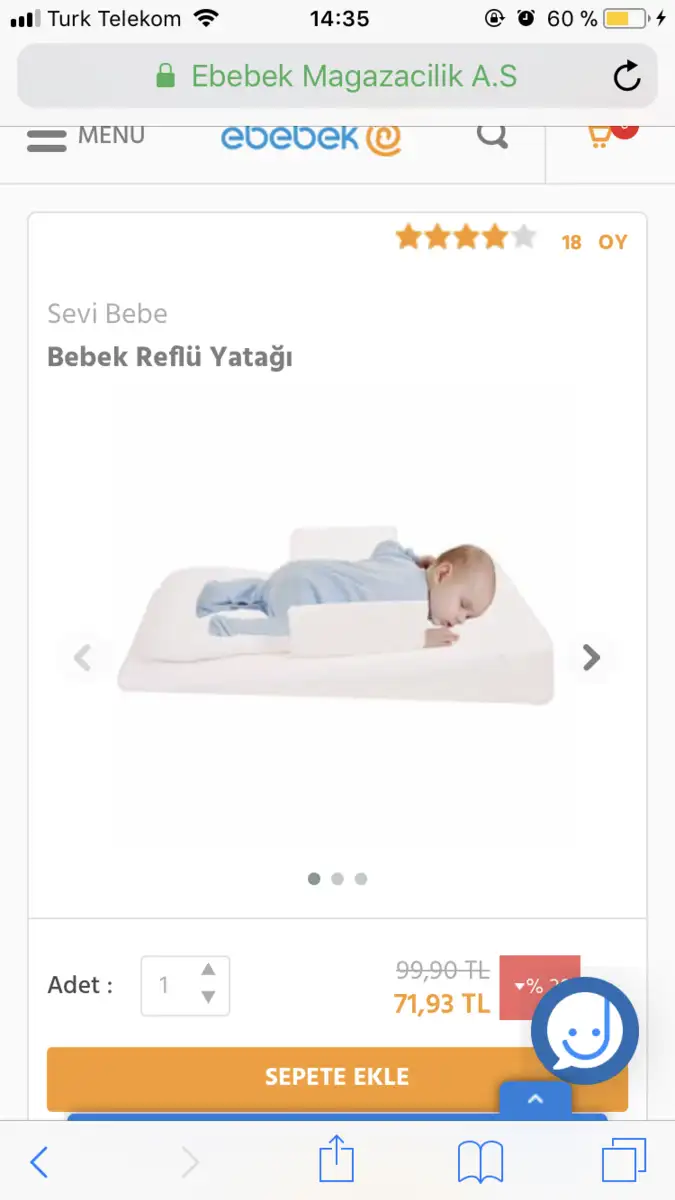Tap the Adet quantity field
This screenshot has width=675, height=1200.
tap(185, 986)
